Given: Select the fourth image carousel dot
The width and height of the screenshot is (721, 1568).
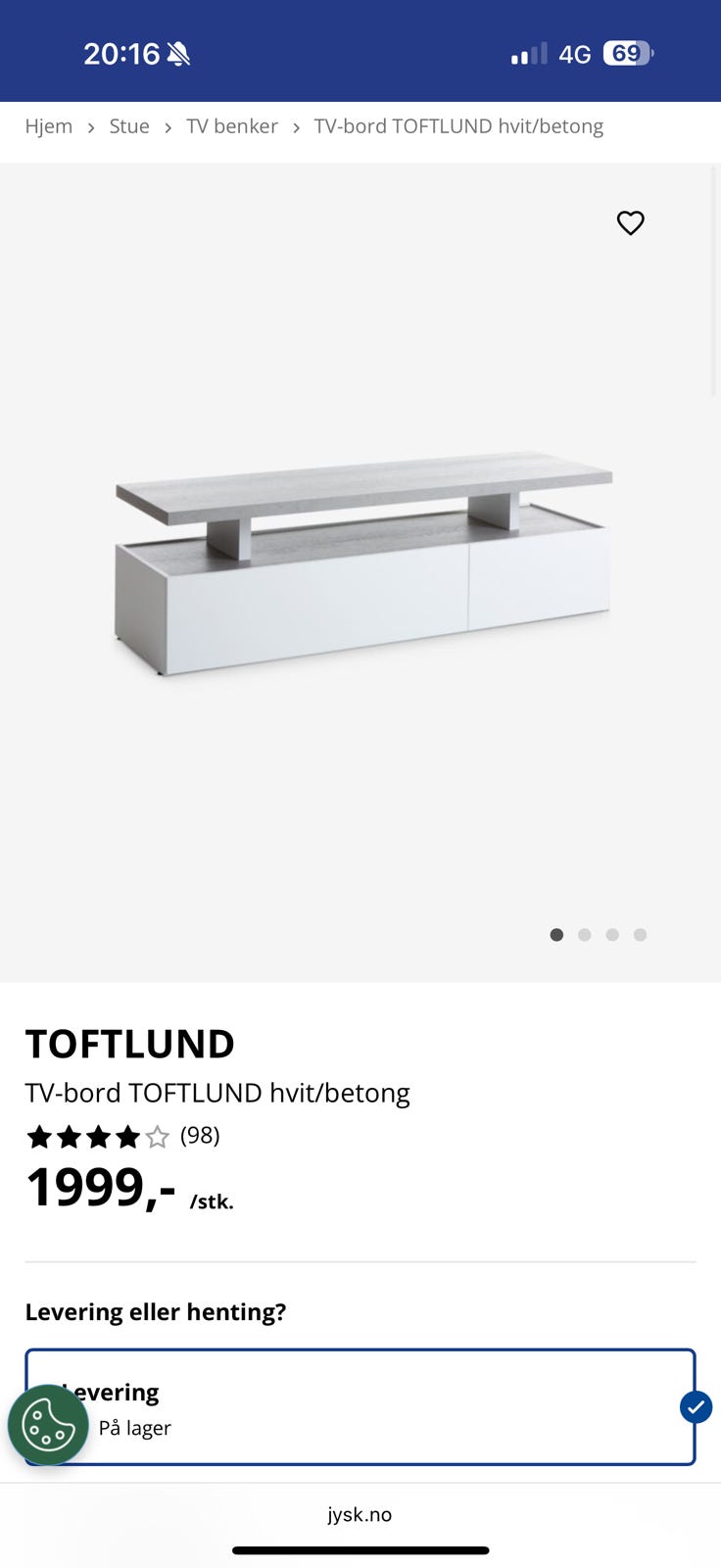Looking at the screenshot, I should (x=640, y=935).
